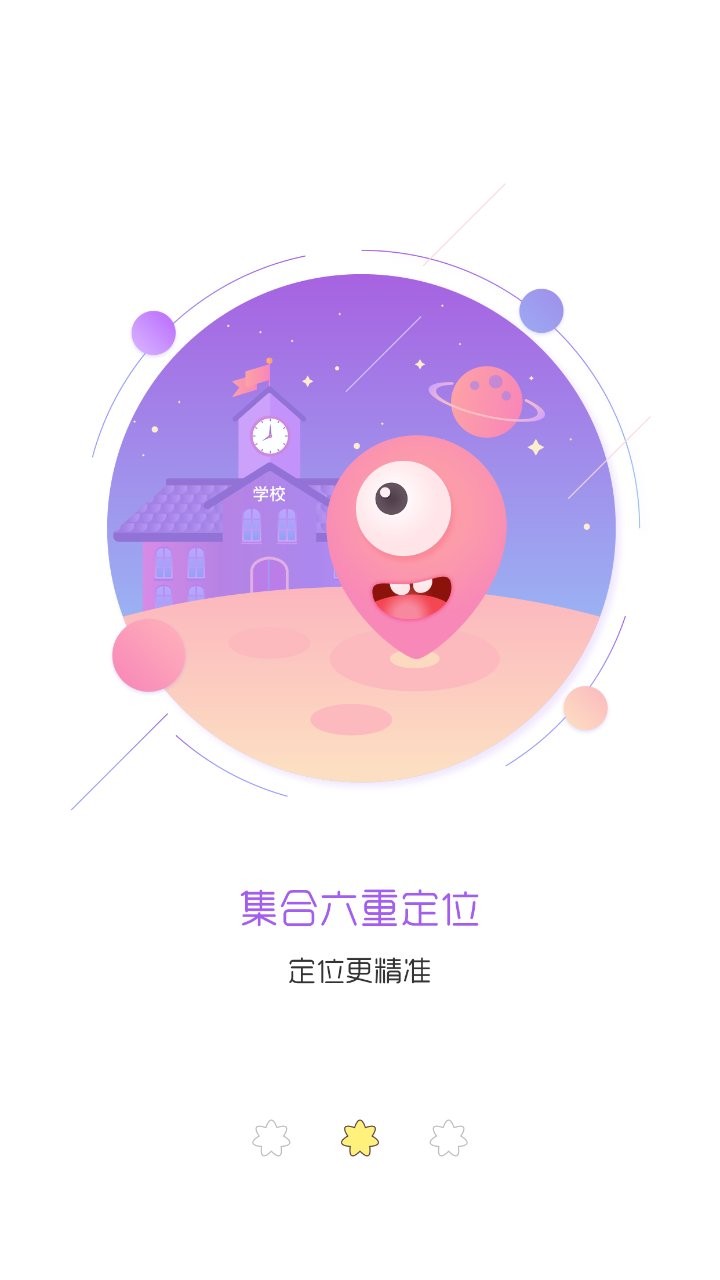This screenshot has width=720, height=1280.
Task: Jump to the third onboarding page indicator
Action: (x=449, y=1138)
